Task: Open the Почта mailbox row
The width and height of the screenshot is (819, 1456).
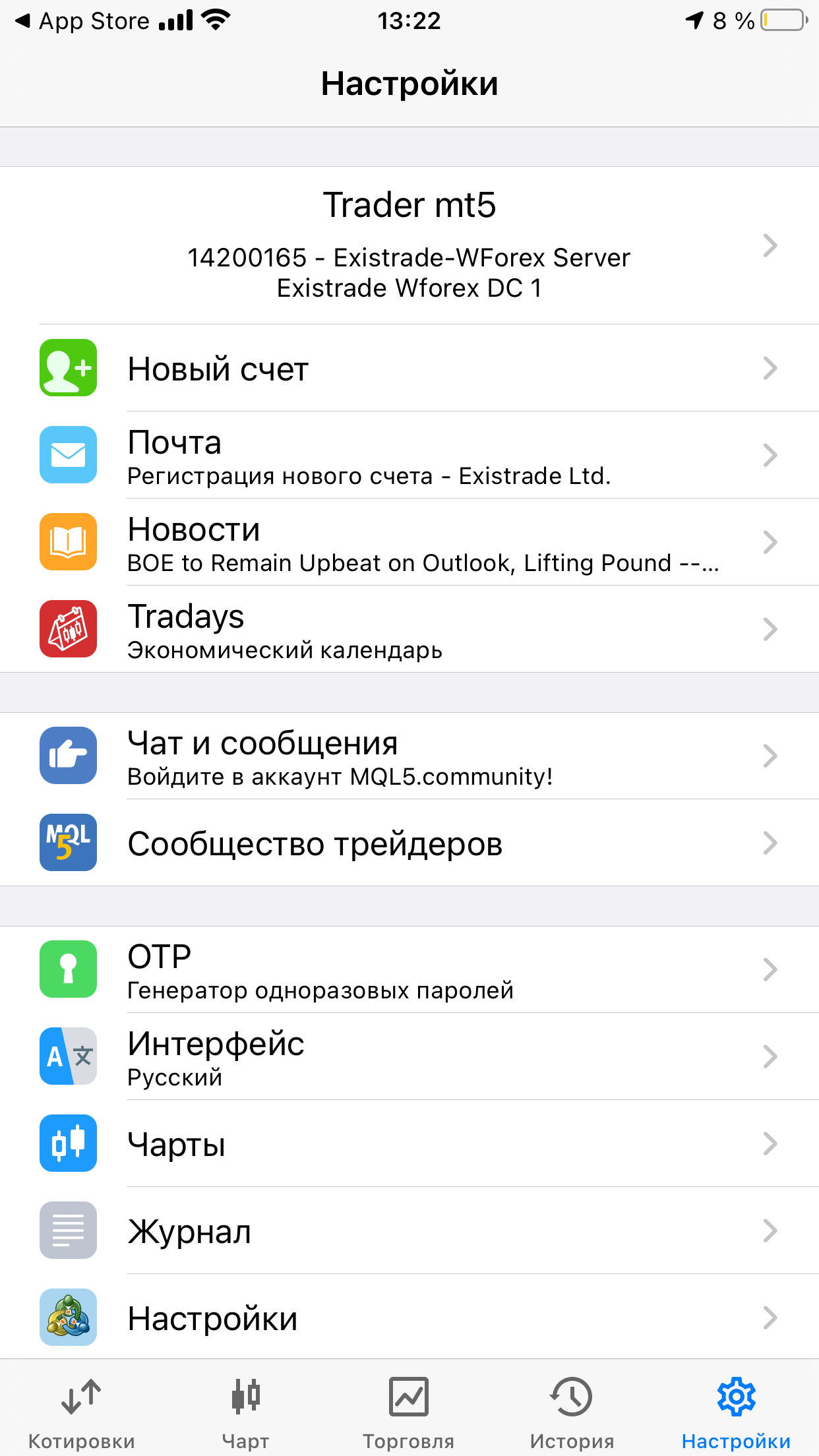Action: click(409, 455)
